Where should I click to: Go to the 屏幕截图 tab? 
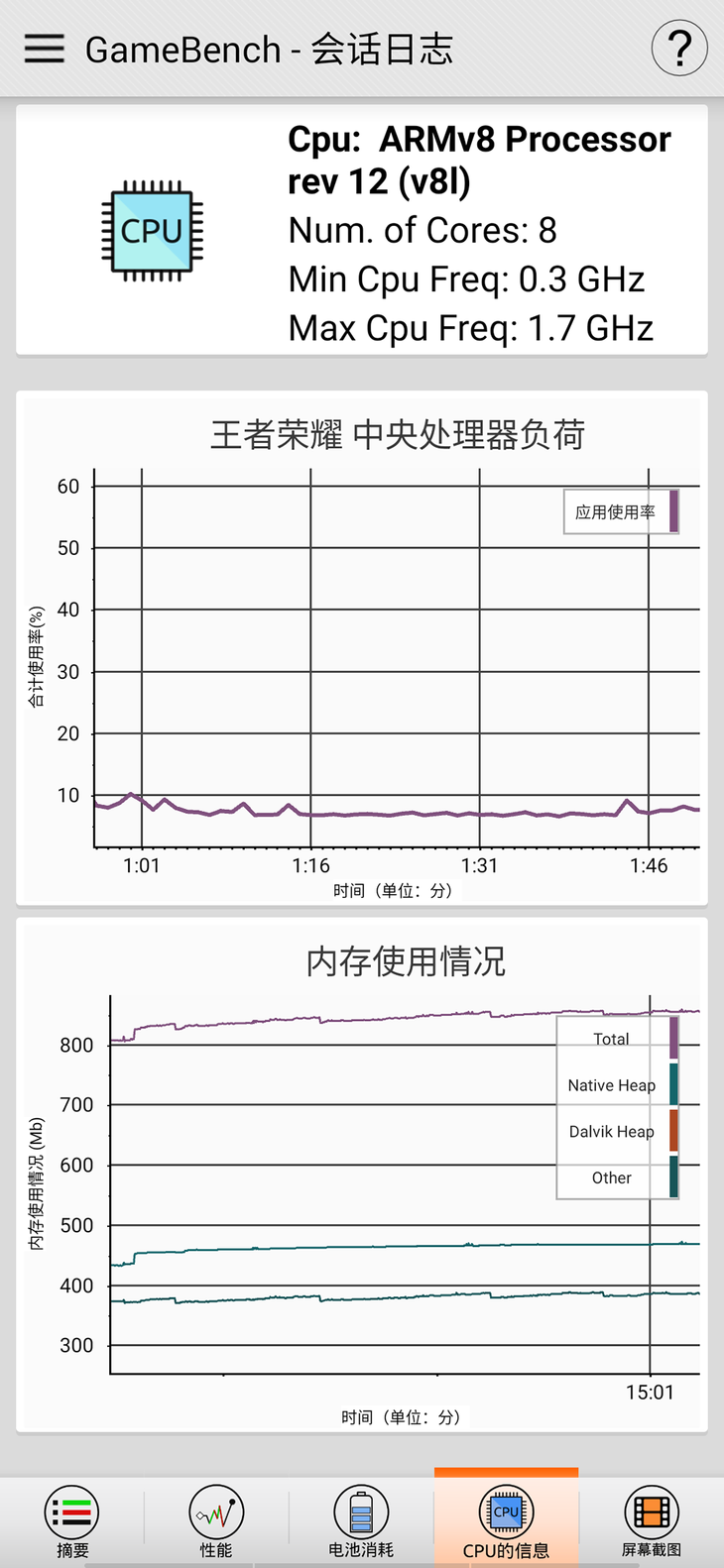click(x=652, y=1521)
